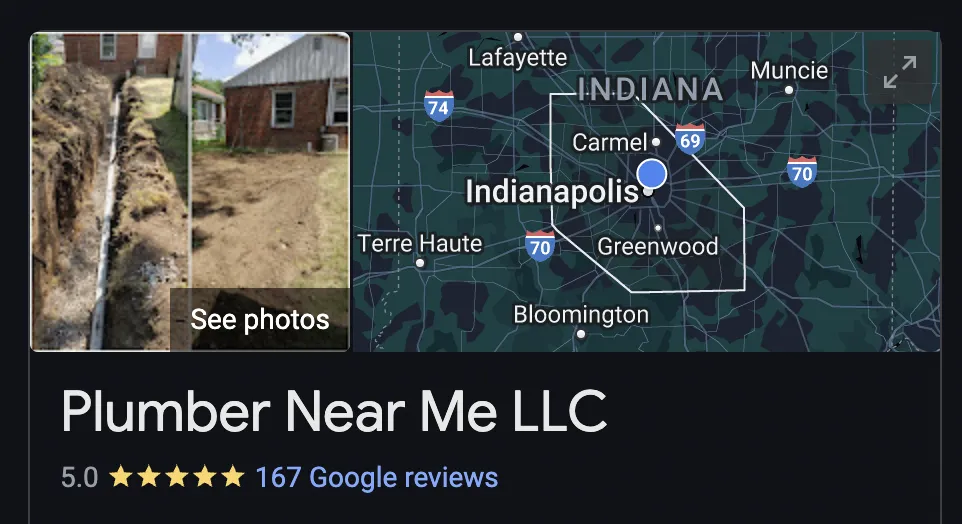This screenshot has width=962, height=524.
Task: Open the See photos gallery
Action: [x=259, y=320]
